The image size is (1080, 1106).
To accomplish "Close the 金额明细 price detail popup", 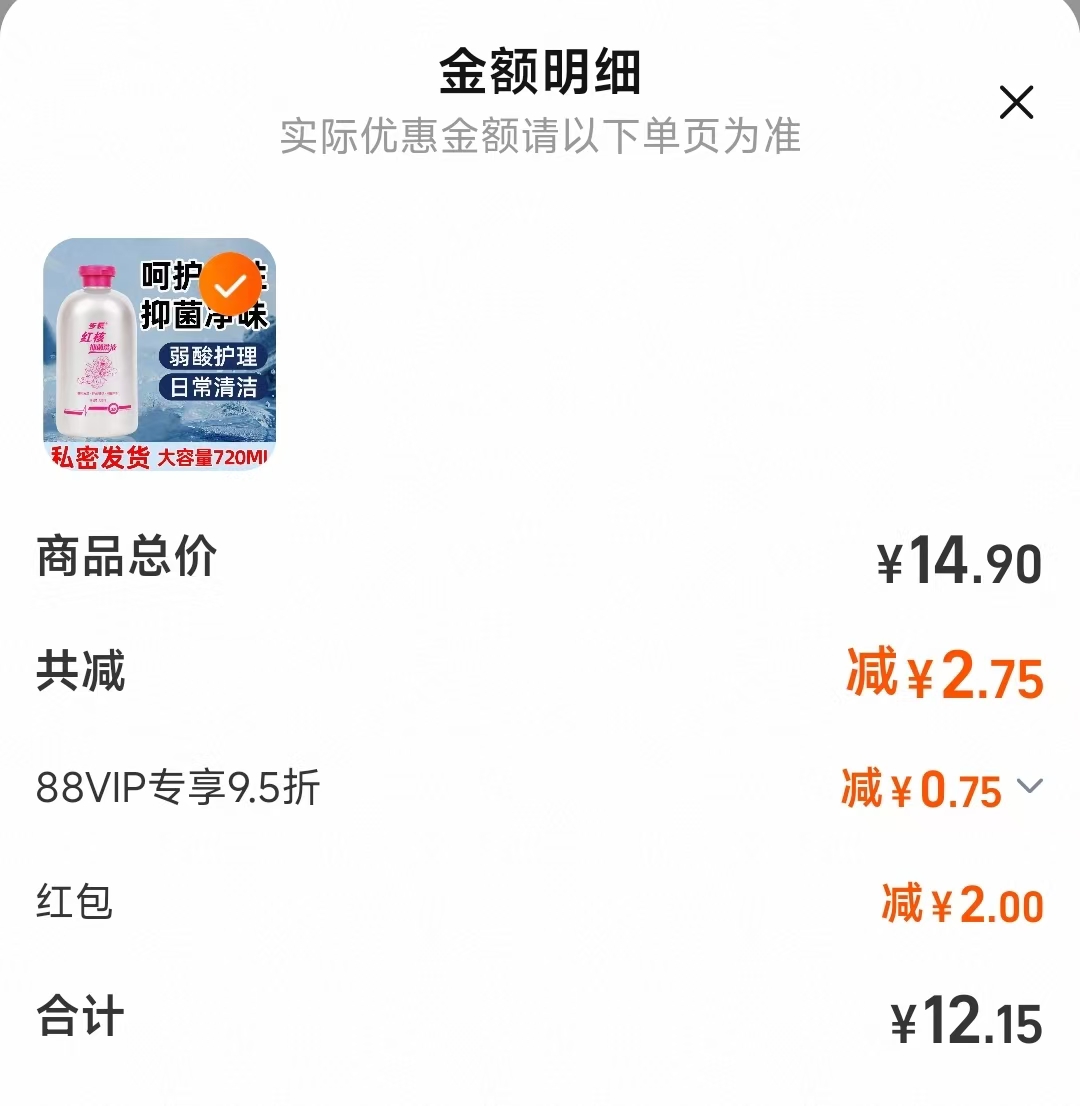I will [1016, 102].
